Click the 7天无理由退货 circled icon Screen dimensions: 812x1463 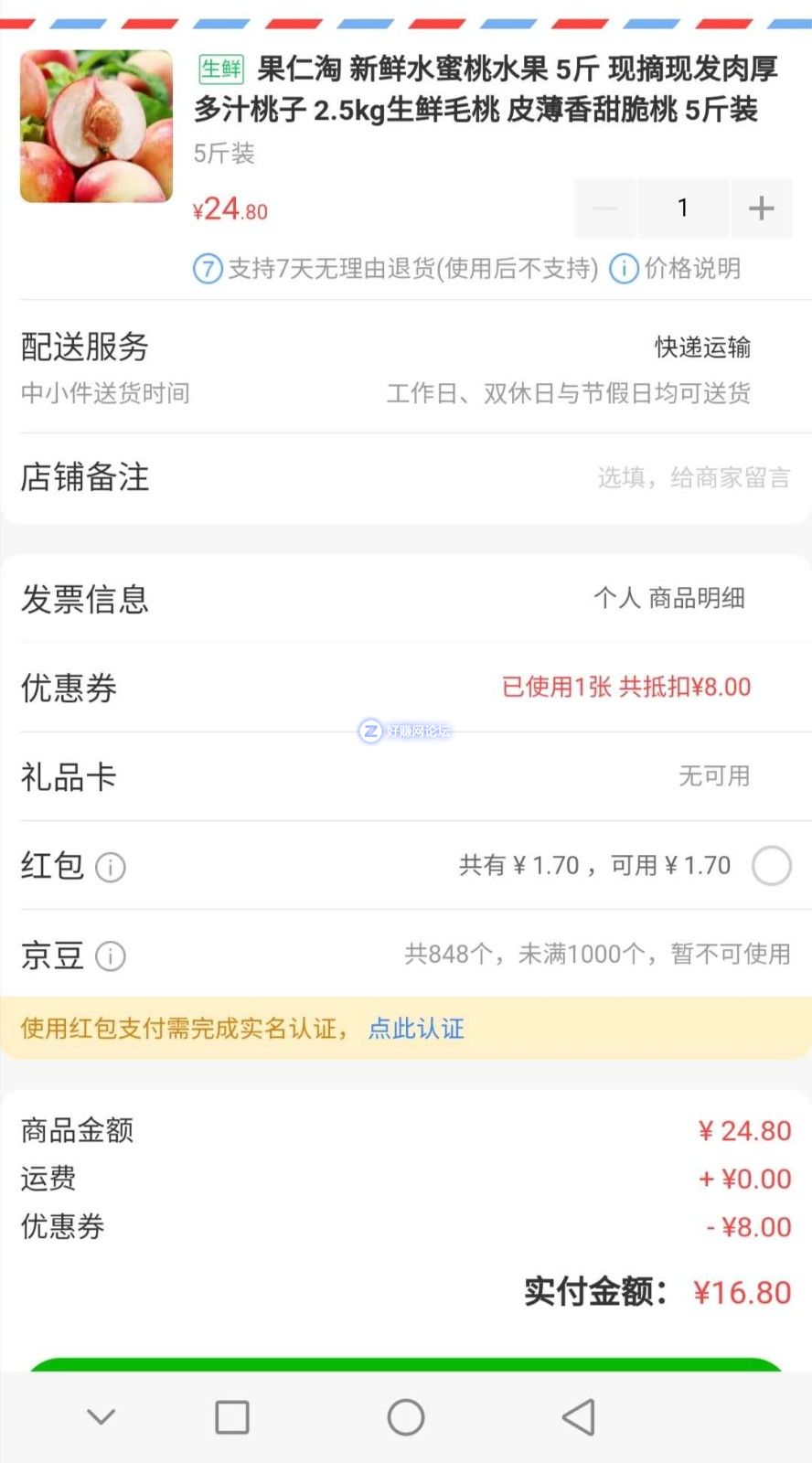[x=207, y=269]
